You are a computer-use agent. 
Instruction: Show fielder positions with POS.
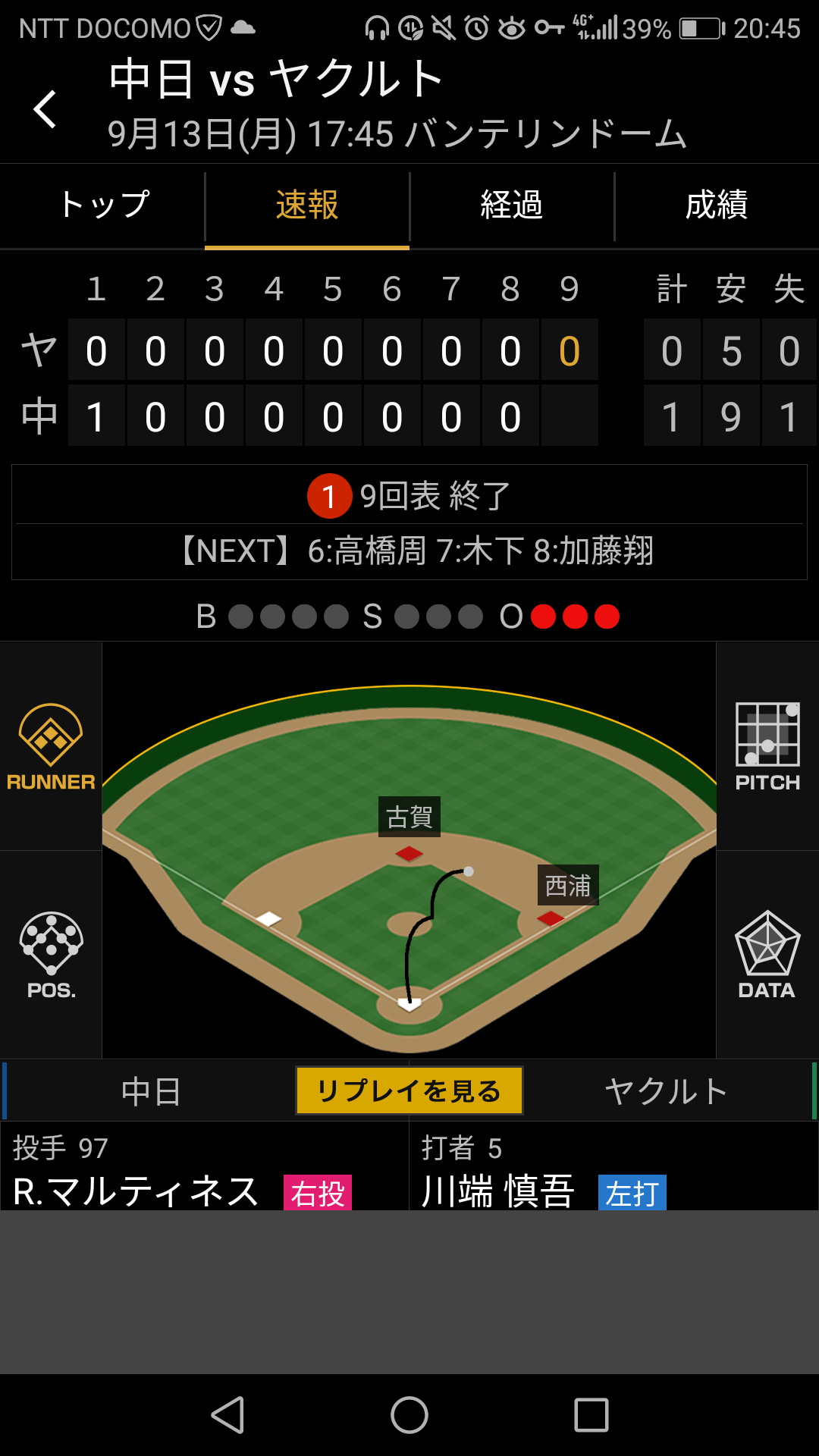[x=51, y=955]
